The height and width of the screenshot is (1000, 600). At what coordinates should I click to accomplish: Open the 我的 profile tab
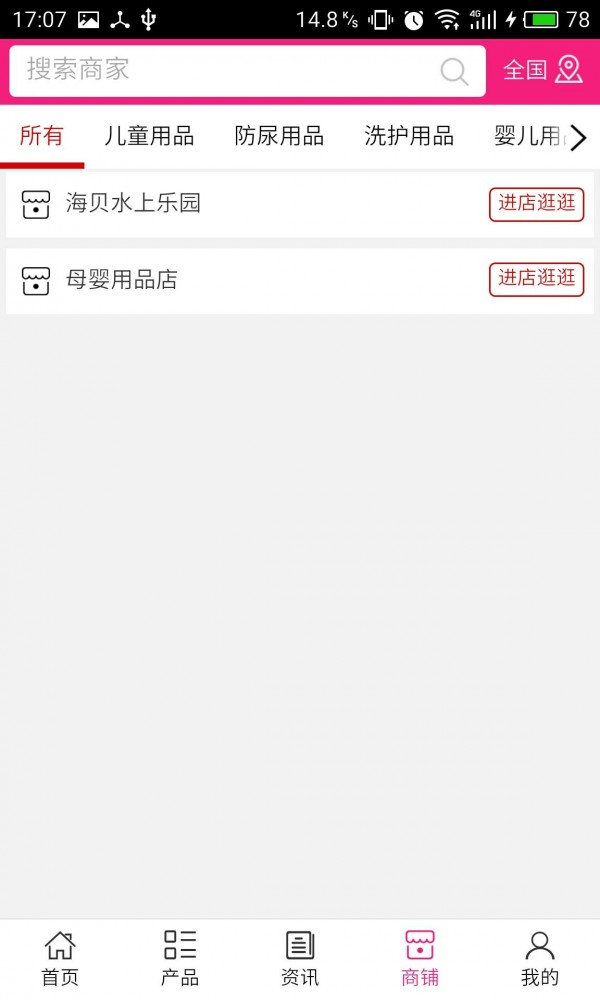[540, 958]
